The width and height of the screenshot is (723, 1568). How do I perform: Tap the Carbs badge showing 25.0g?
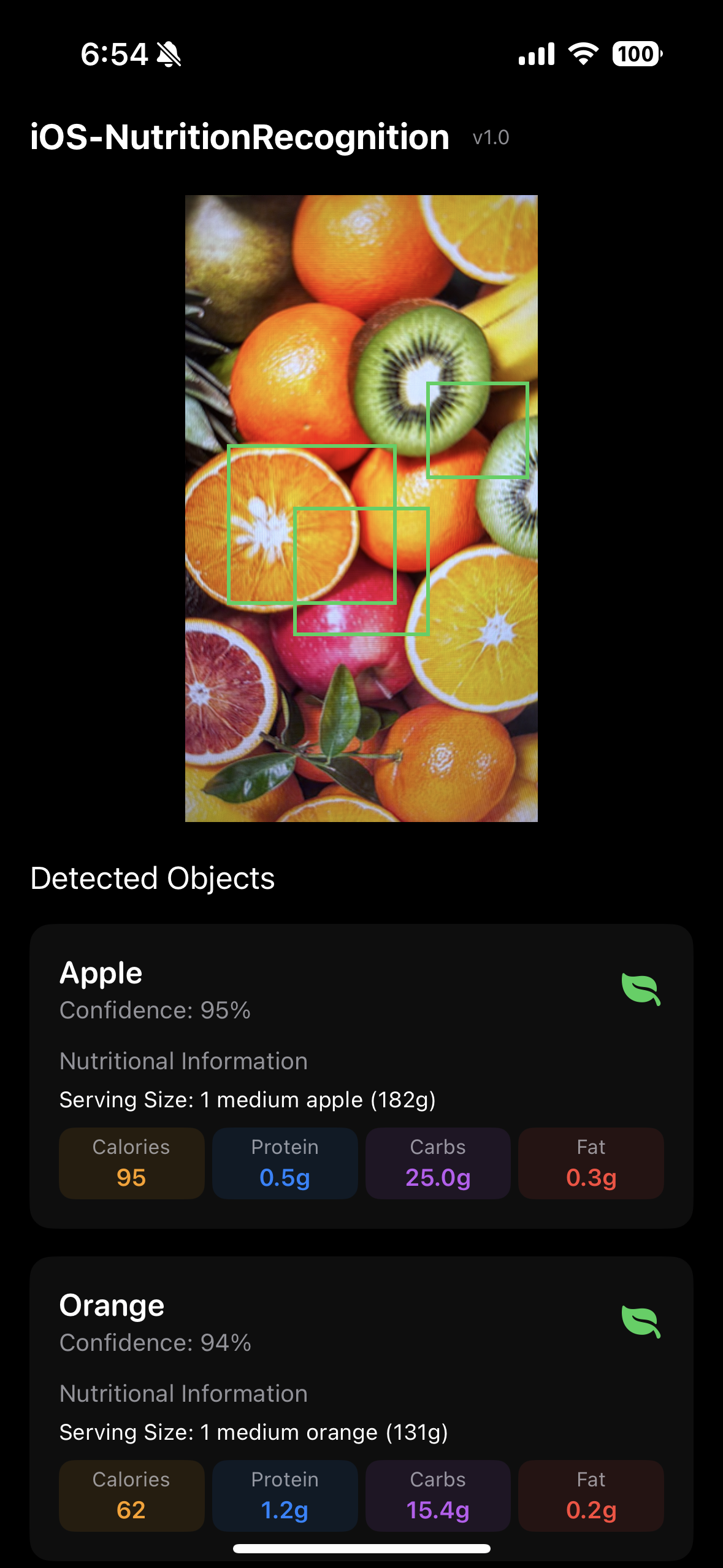coord(438,1163)
